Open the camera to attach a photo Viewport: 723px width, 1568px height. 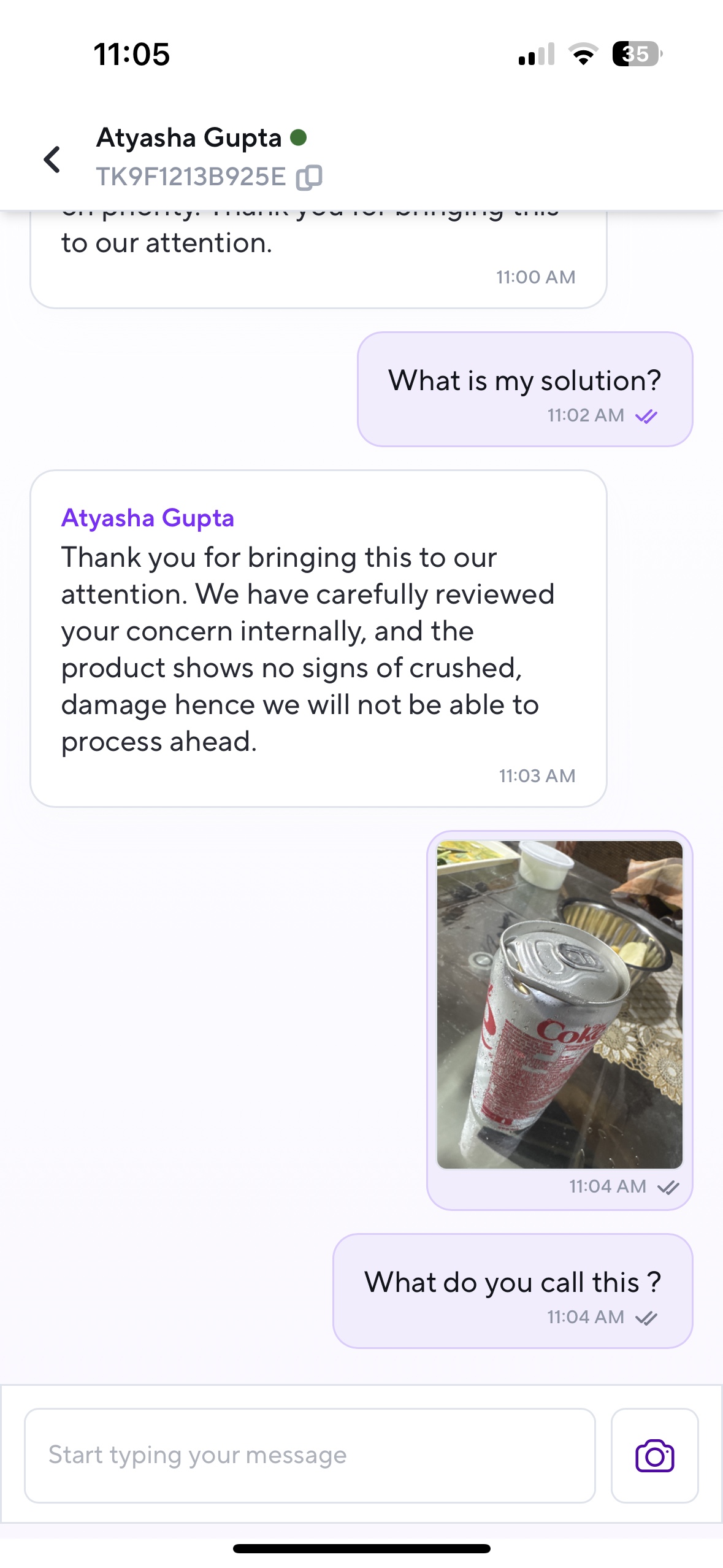tap(654, 1455)
